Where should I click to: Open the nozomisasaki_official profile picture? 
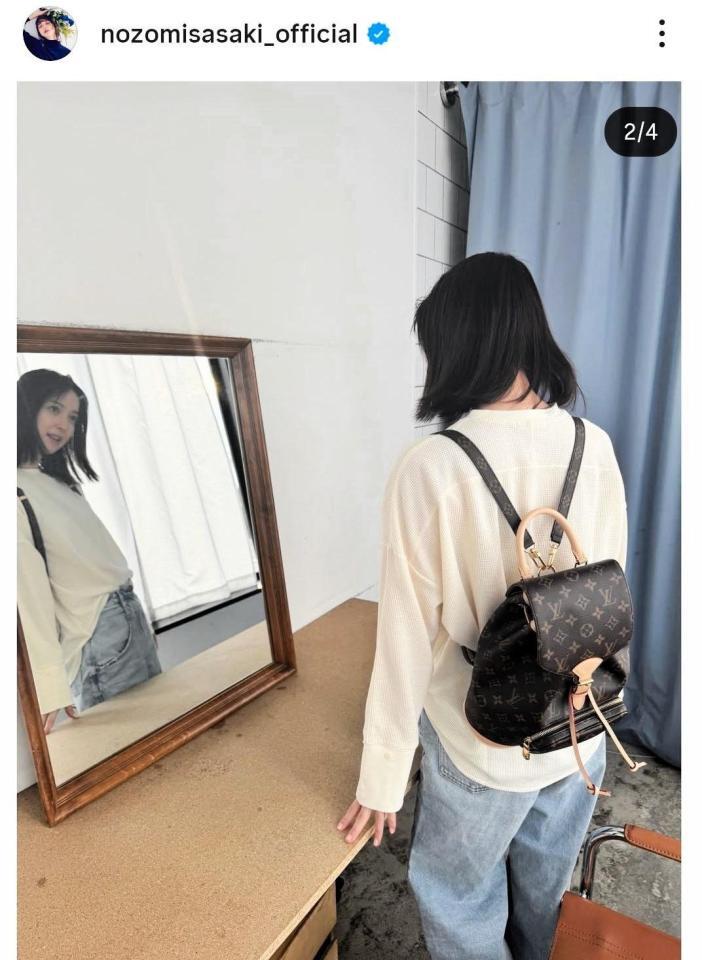(49, 34)
